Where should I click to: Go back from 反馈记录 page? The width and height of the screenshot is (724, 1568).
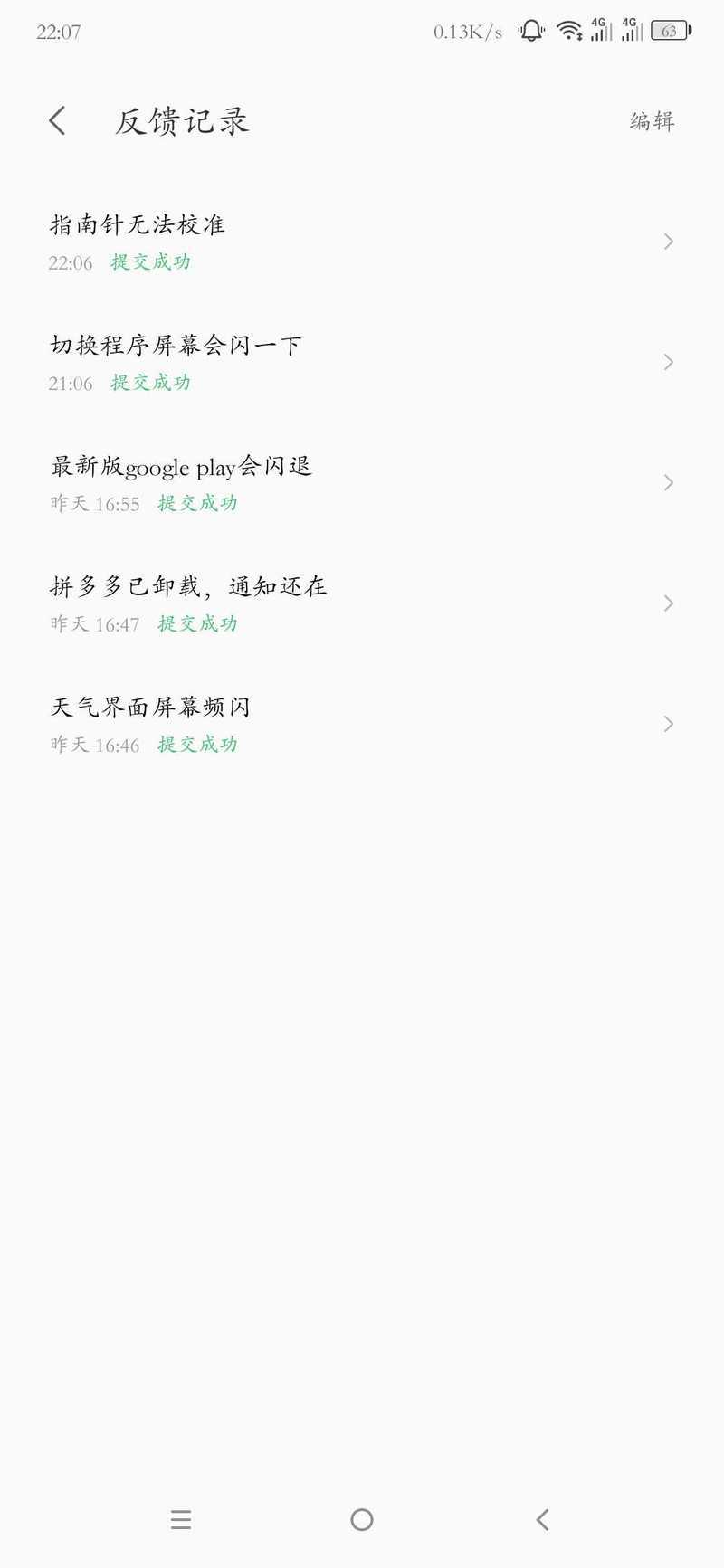coord(57,120)
